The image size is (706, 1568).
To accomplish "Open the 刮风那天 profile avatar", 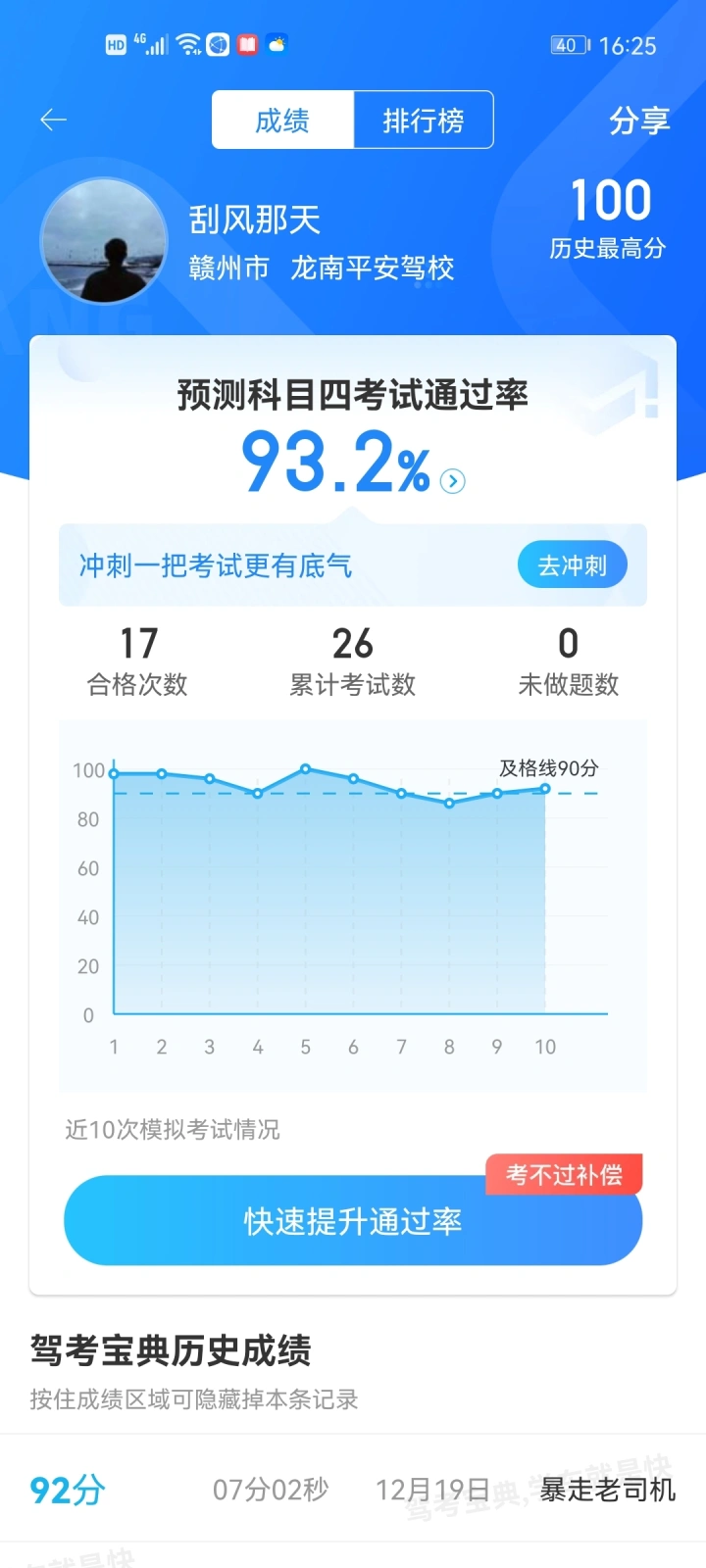I will (104, 241).
